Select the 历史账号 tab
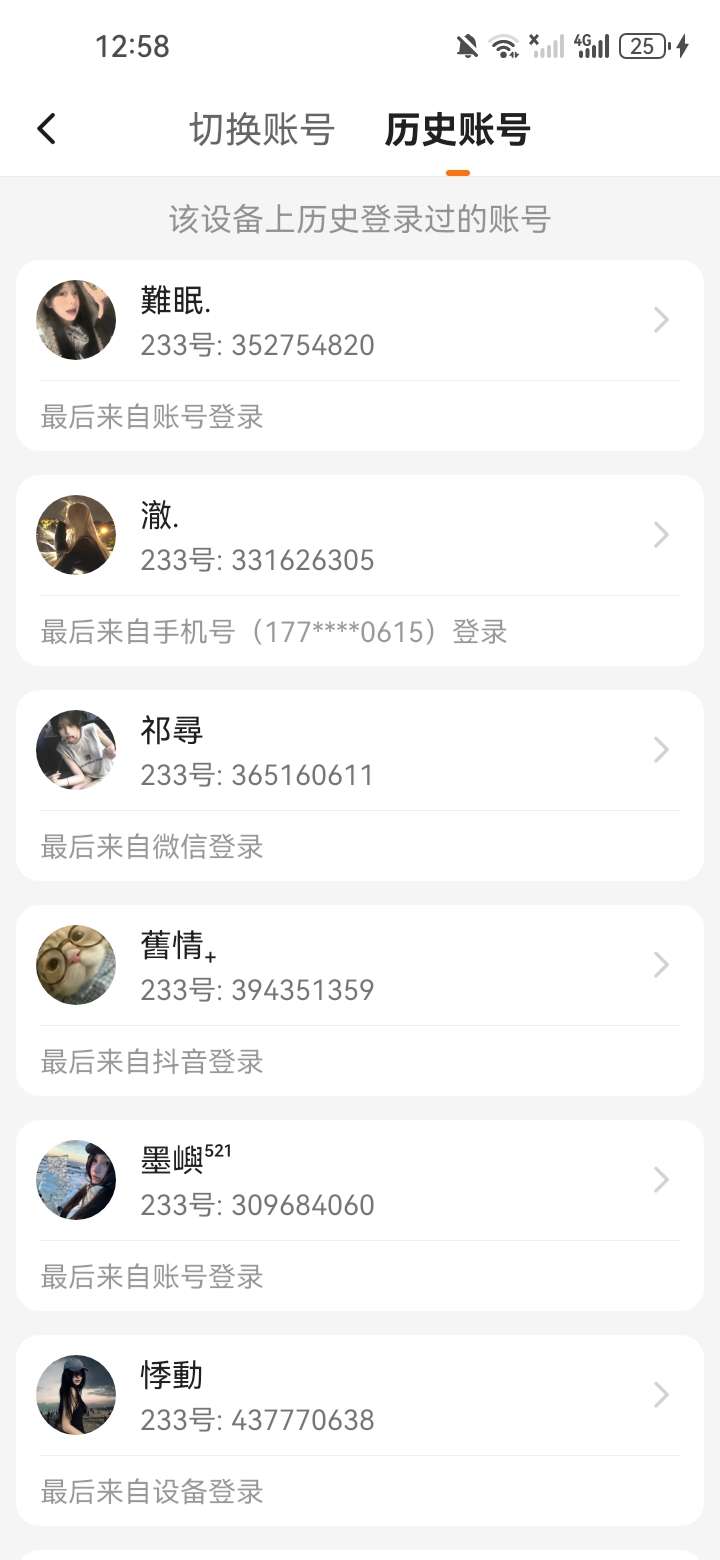 (x=457, y=130)
